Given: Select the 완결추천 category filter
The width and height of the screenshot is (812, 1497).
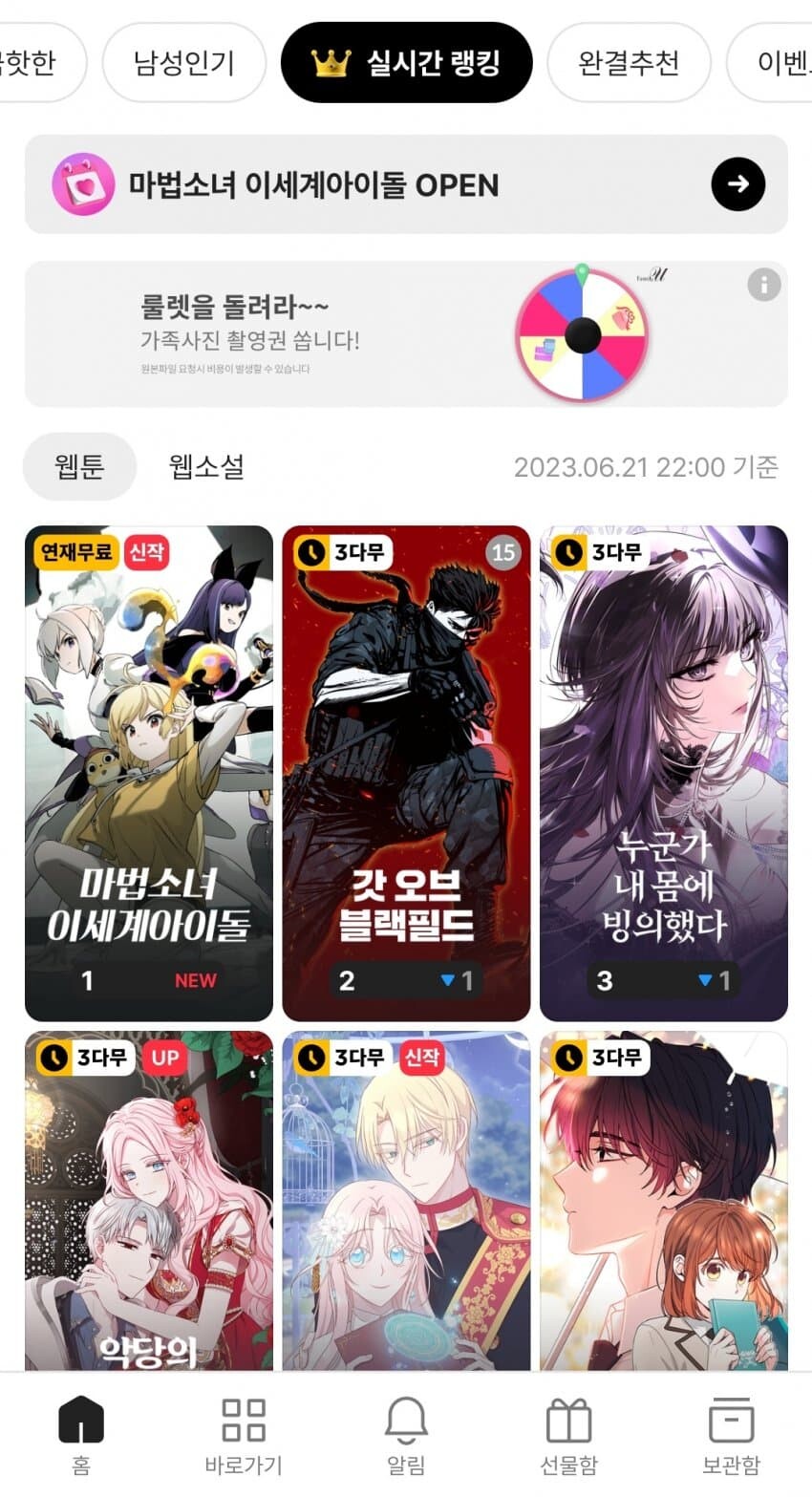Looking at the screenshot, I should click(629, 61).
